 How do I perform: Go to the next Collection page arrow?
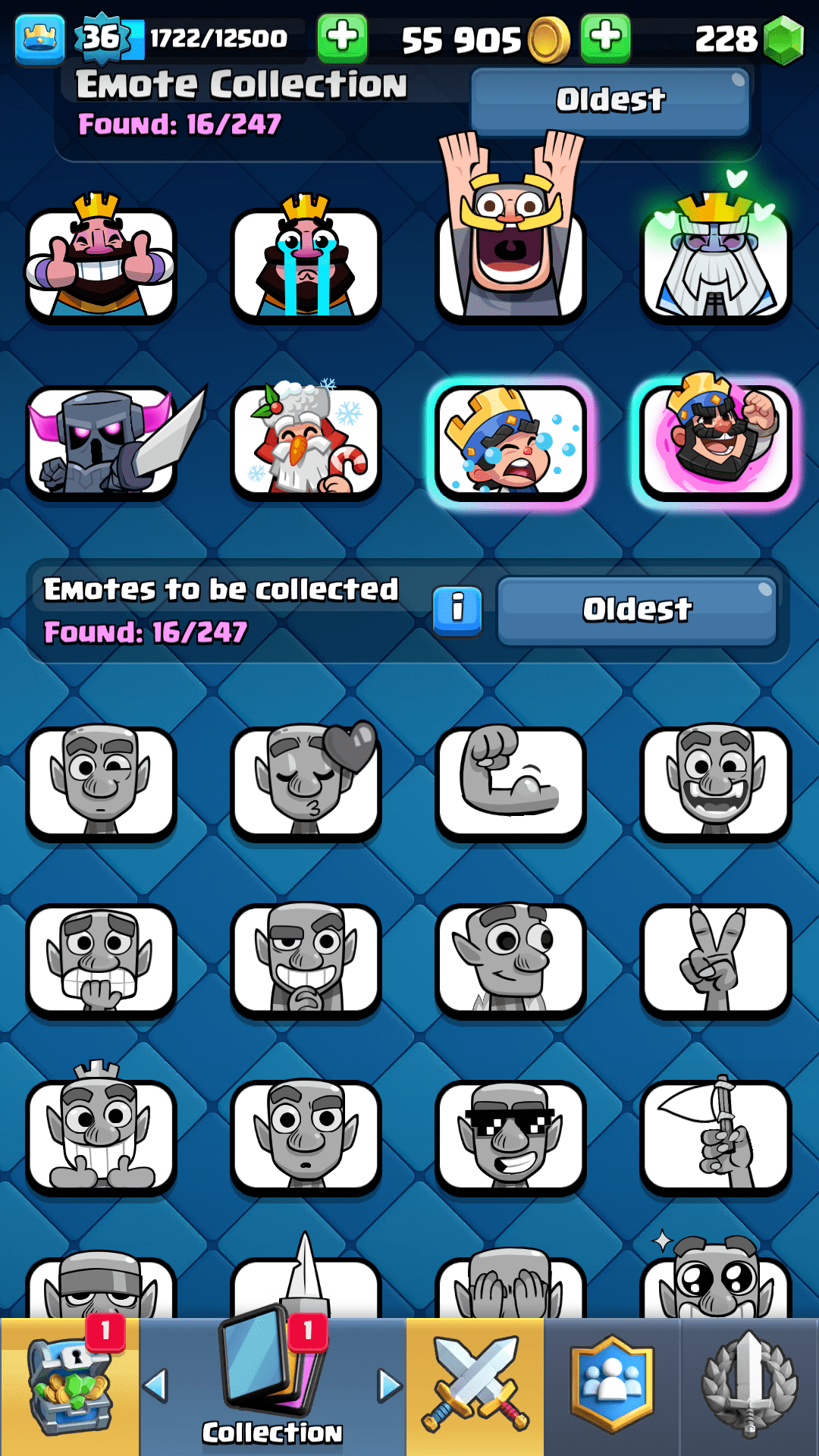[x=390, y=1386]
